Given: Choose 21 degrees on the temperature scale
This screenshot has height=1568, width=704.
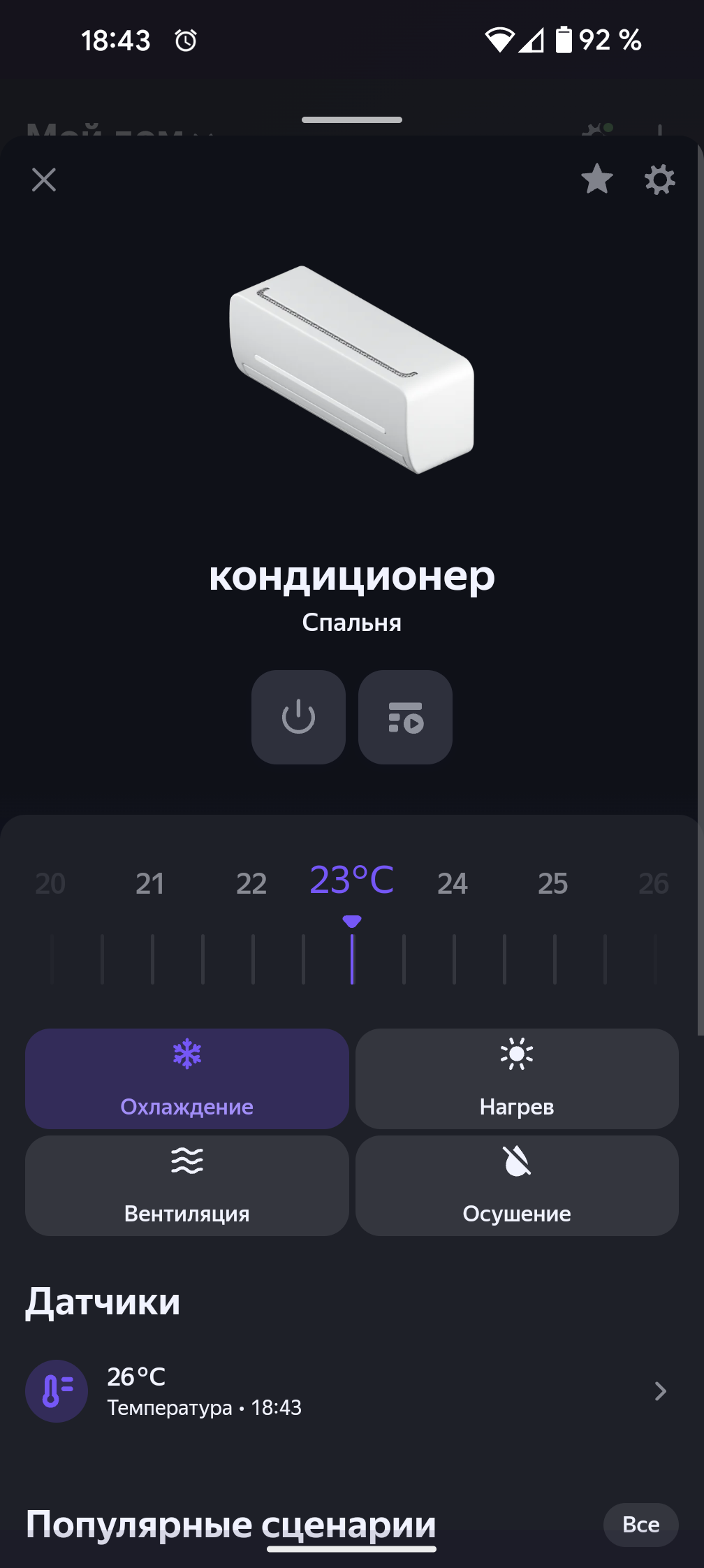Looking at the screenshot, I should click(150, 884).
